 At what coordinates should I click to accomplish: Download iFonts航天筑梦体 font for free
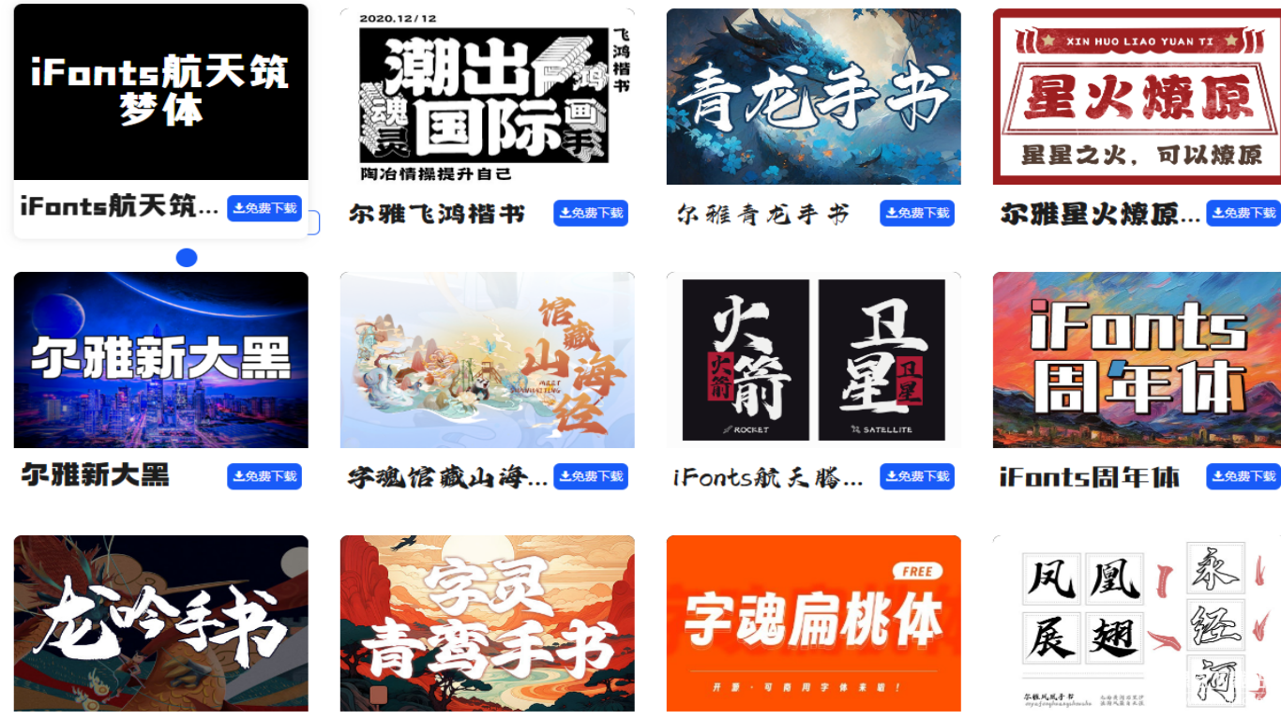(264, 208)
